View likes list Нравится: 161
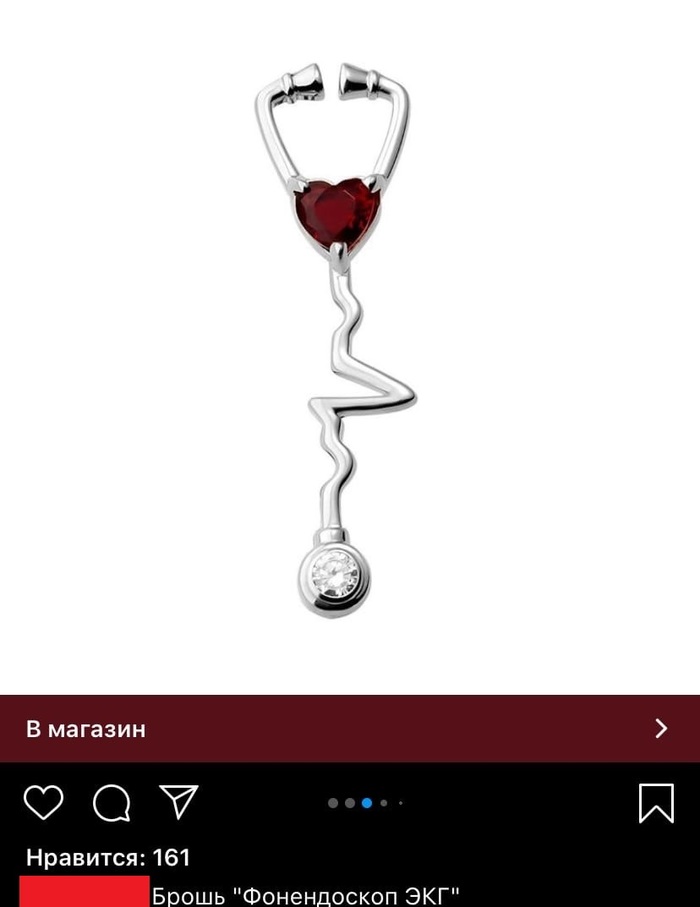This screenshot has width=700, height=907. pos(108,858)
